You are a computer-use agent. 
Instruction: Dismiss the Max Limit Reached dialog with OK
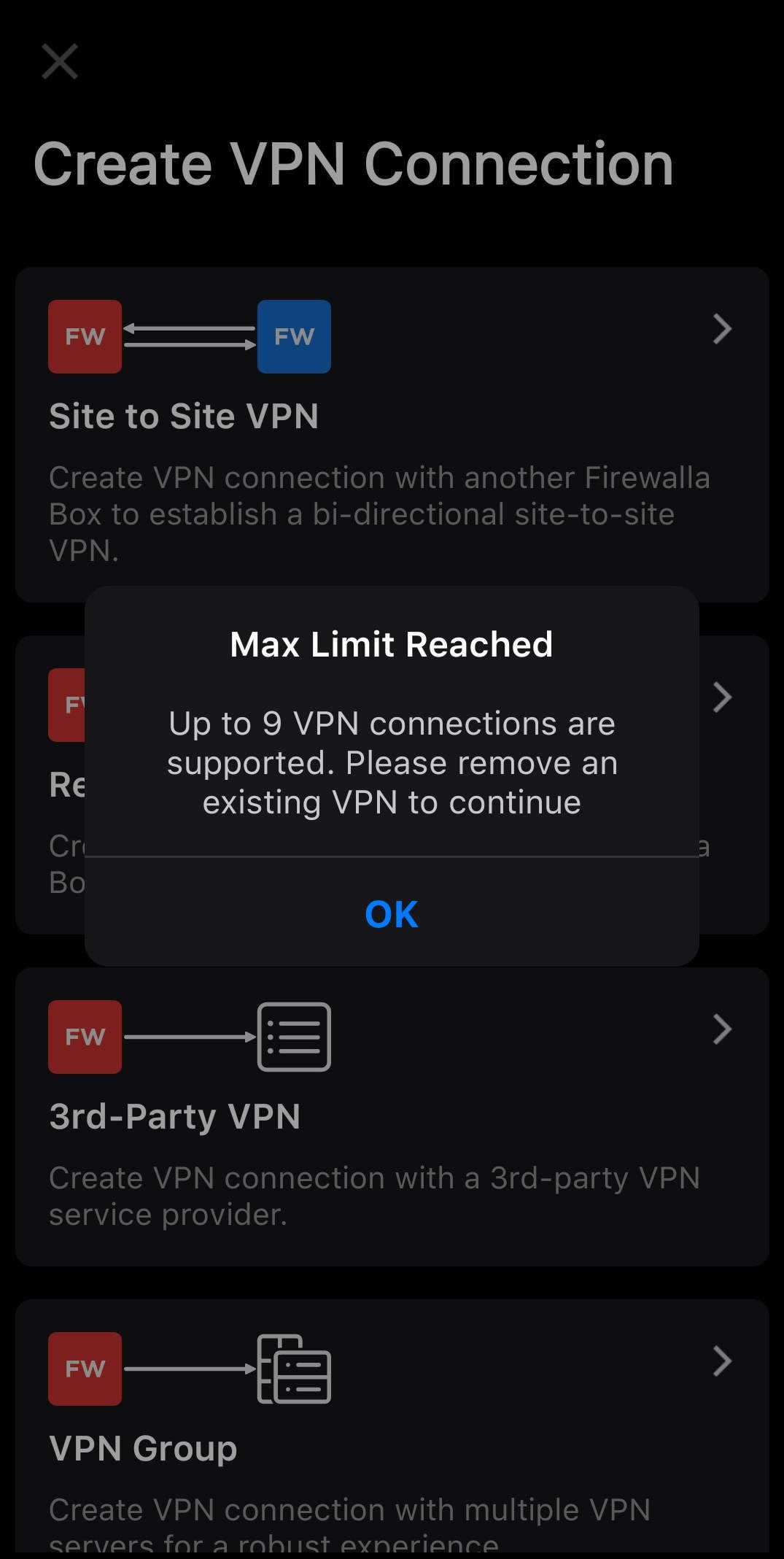(392, 913)
